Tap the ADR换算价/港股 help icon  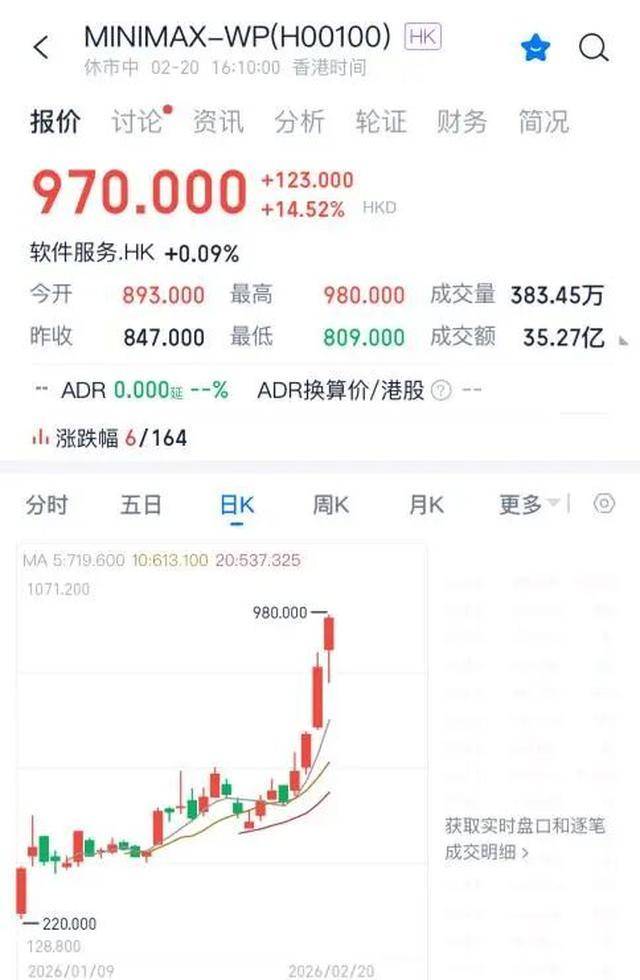[x=441, y=390]
